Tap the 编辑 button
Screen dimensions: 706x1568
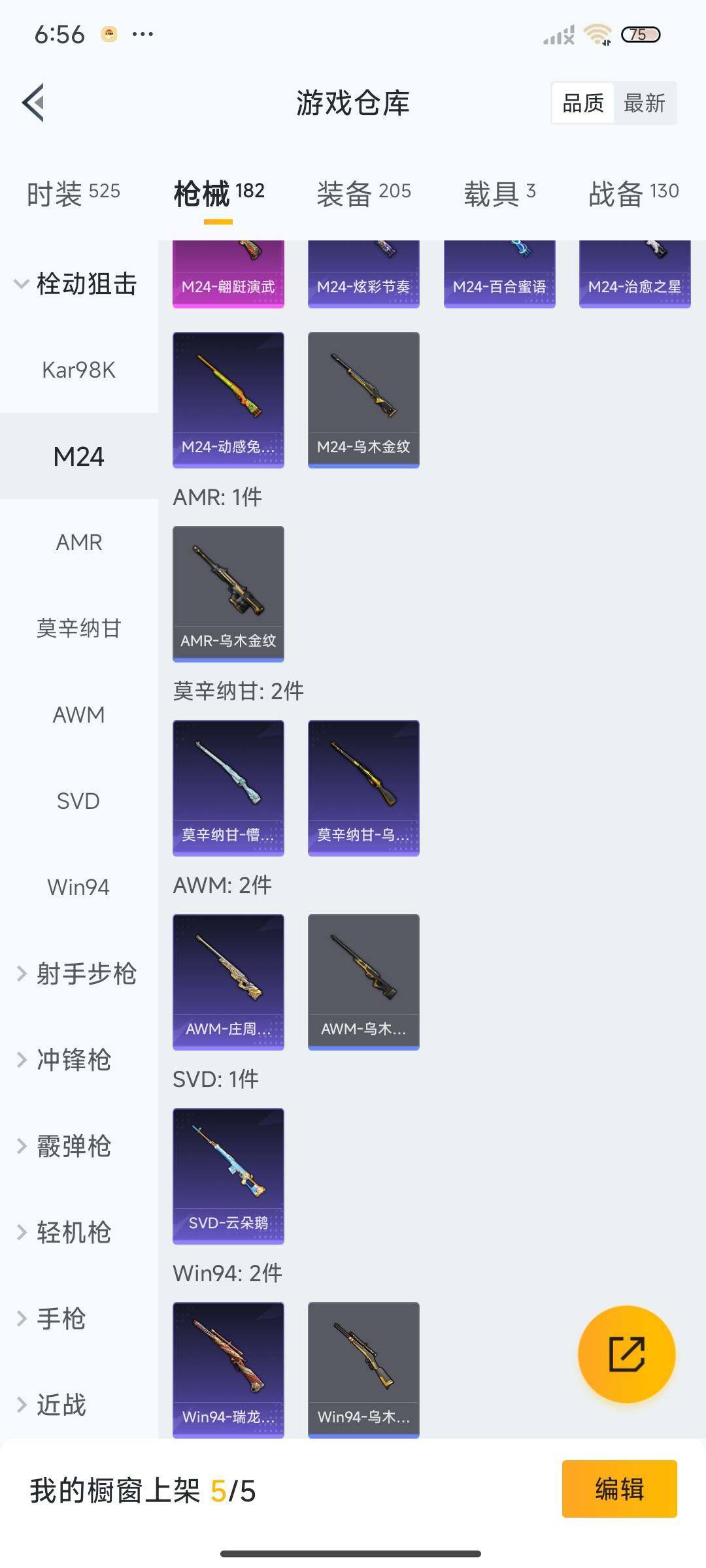[619, 1489]
